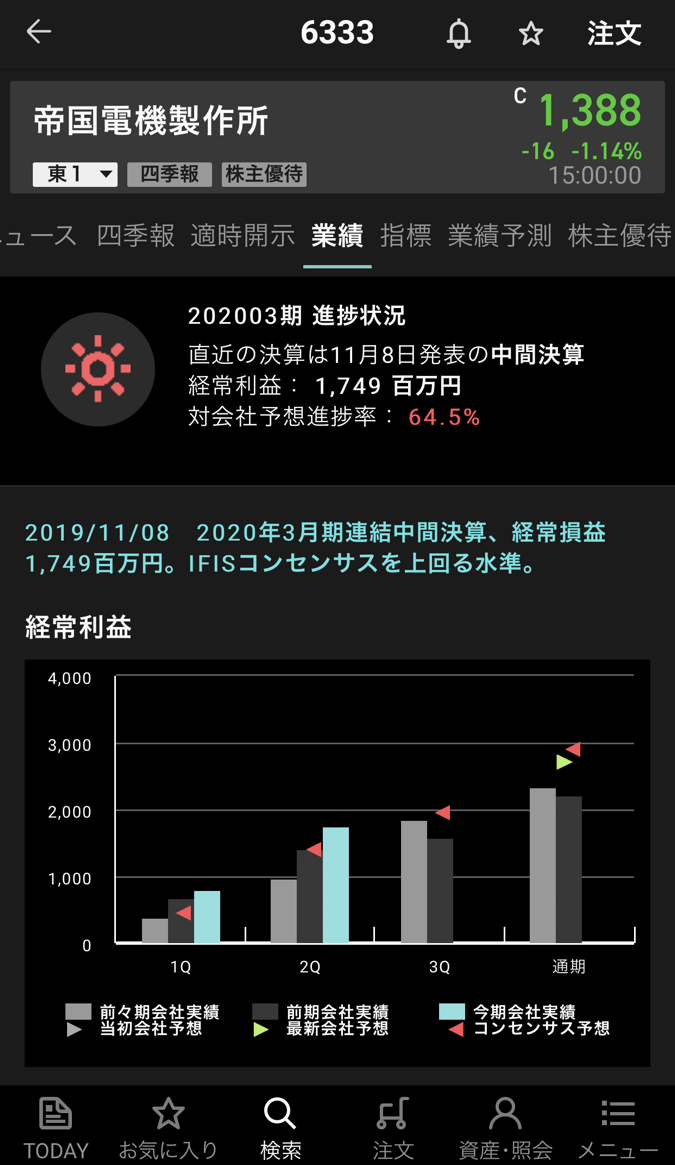Select the 四季報 tab in tab strip
This screenshot has width=675, height=1165.
click(136, 236)
